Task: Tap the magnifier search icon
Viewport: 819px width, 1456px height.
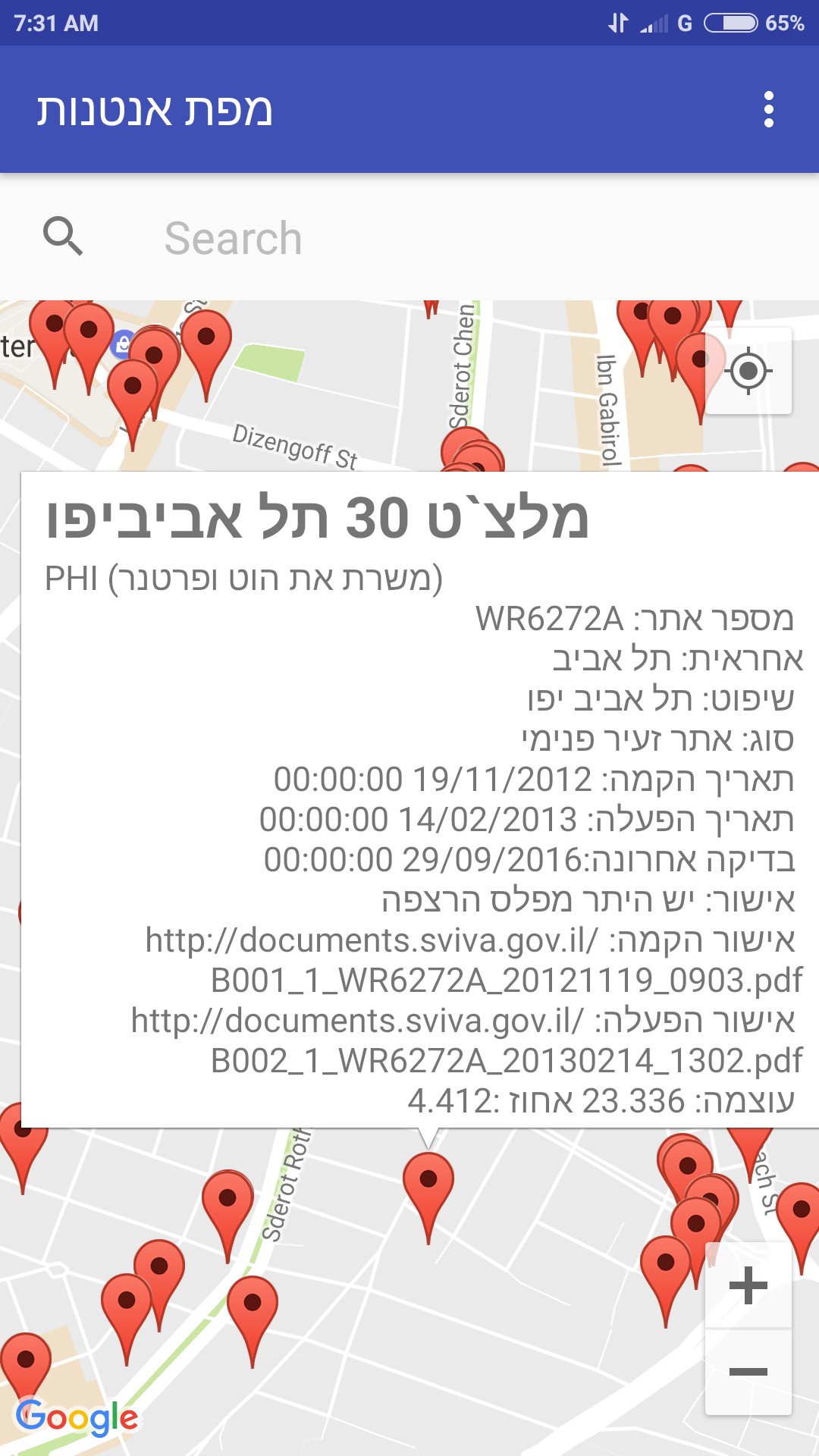Action: [x=63, y=237]
